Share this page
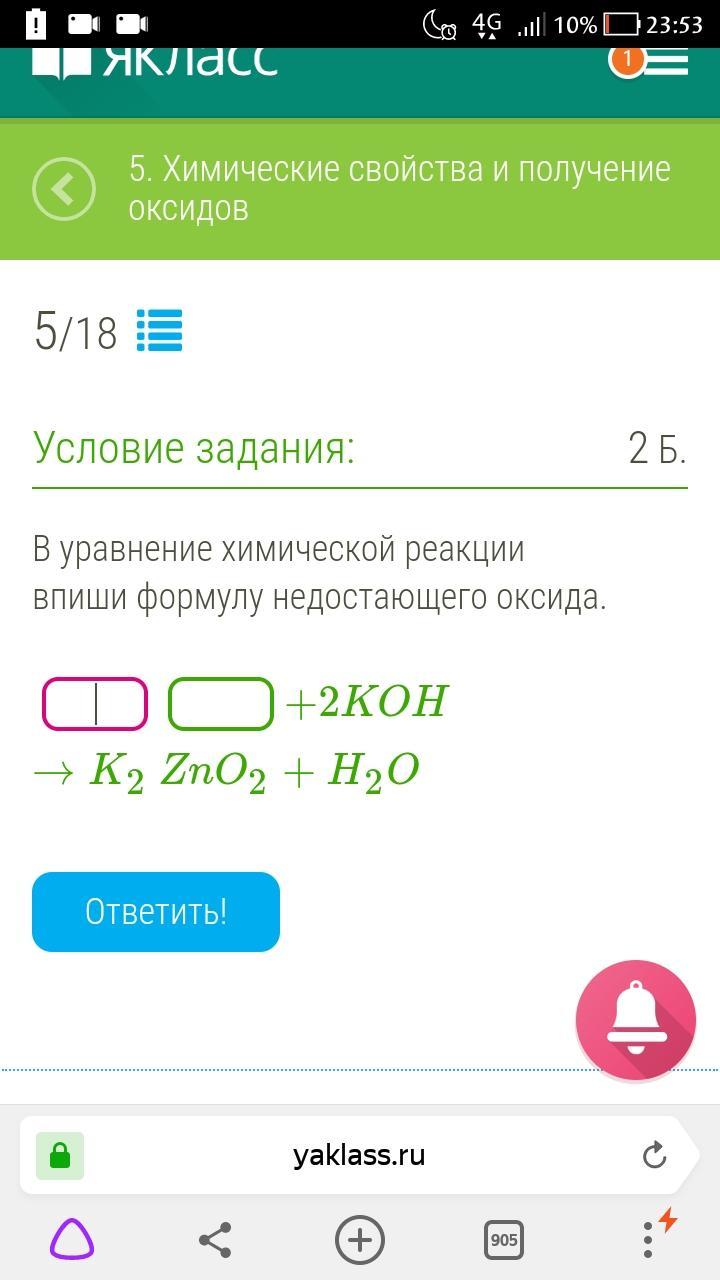Screen dimensions: 720x1280 (215, 1241)
